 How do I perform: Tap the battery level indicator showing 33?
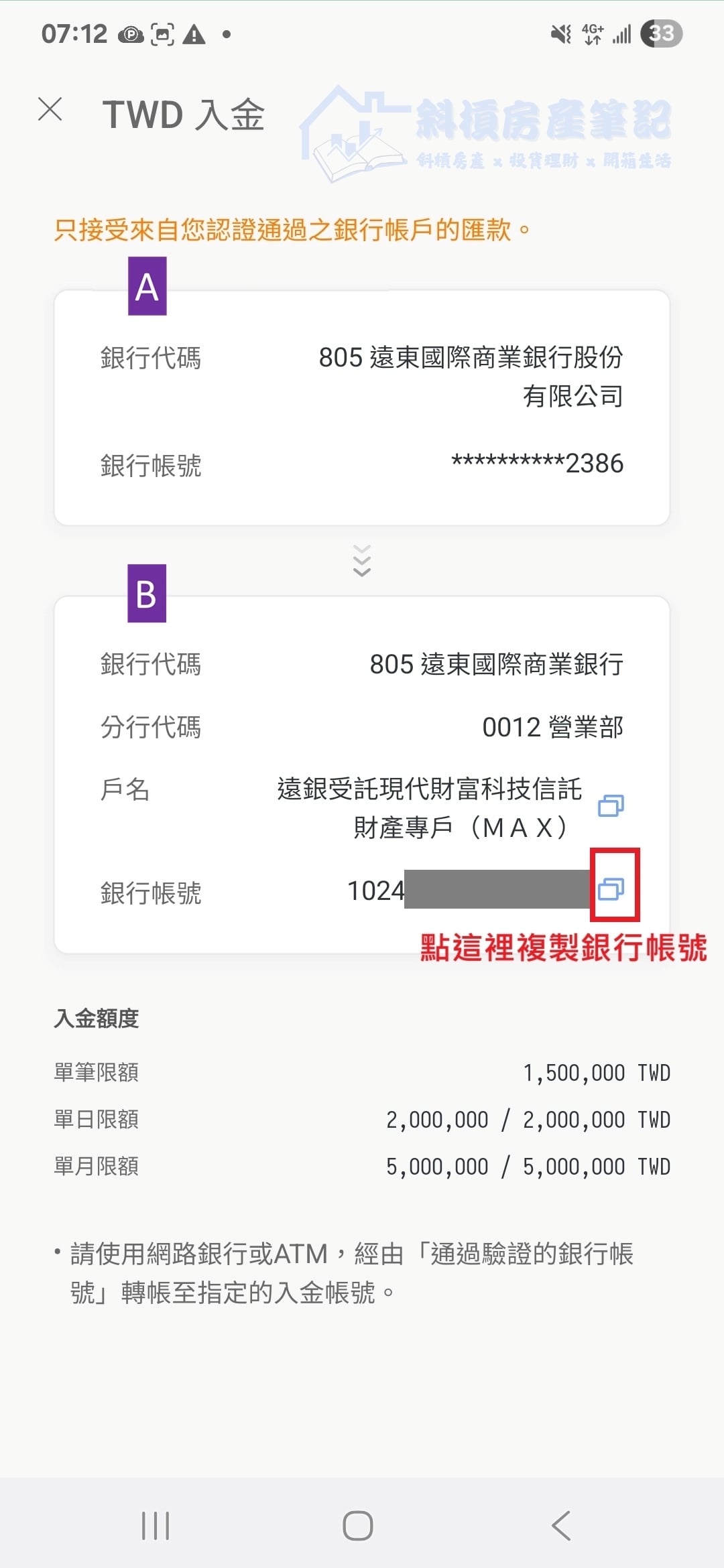click(660, 34)
